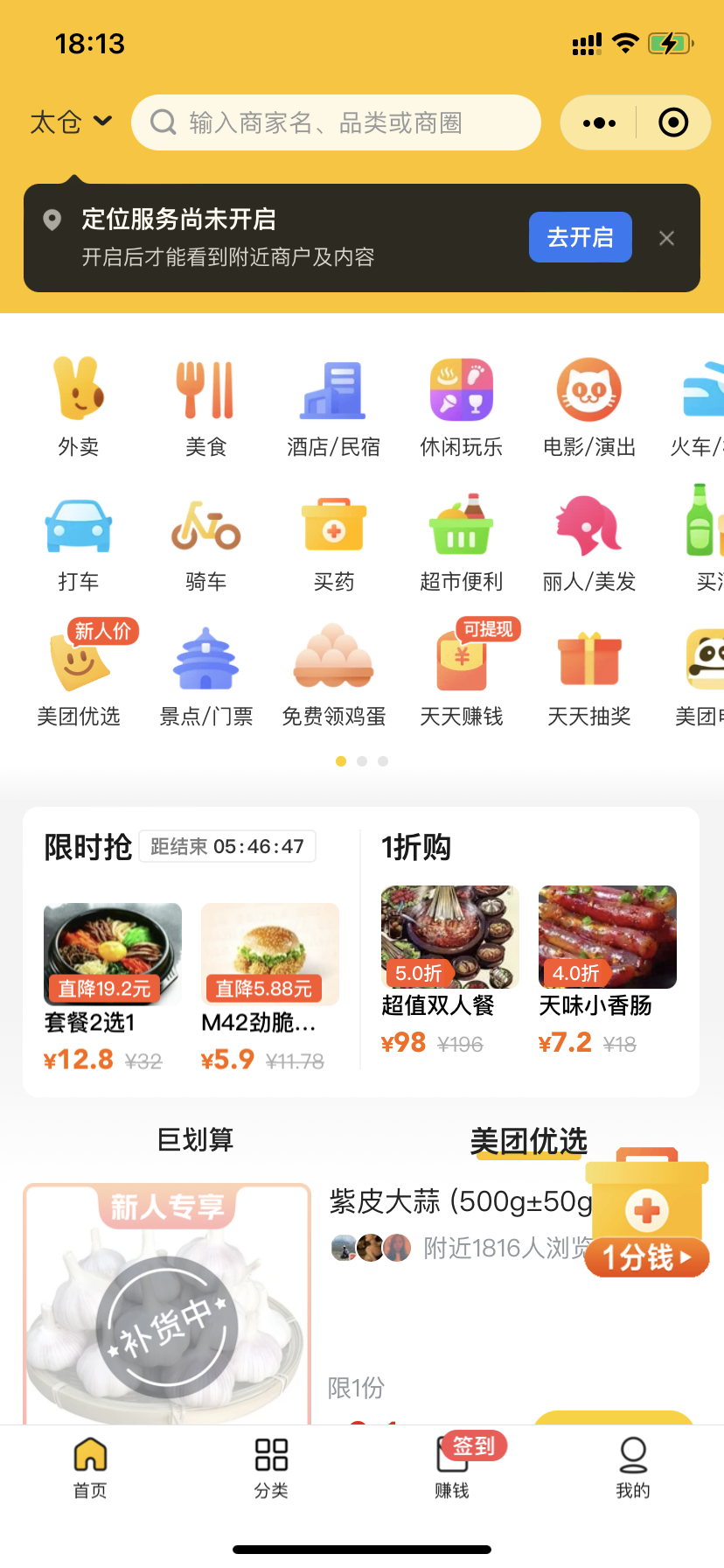This screenshot has height=1568, width=724.
Task: Switch to the 分类 bottom tab
Action: [x=271, y=1468]
